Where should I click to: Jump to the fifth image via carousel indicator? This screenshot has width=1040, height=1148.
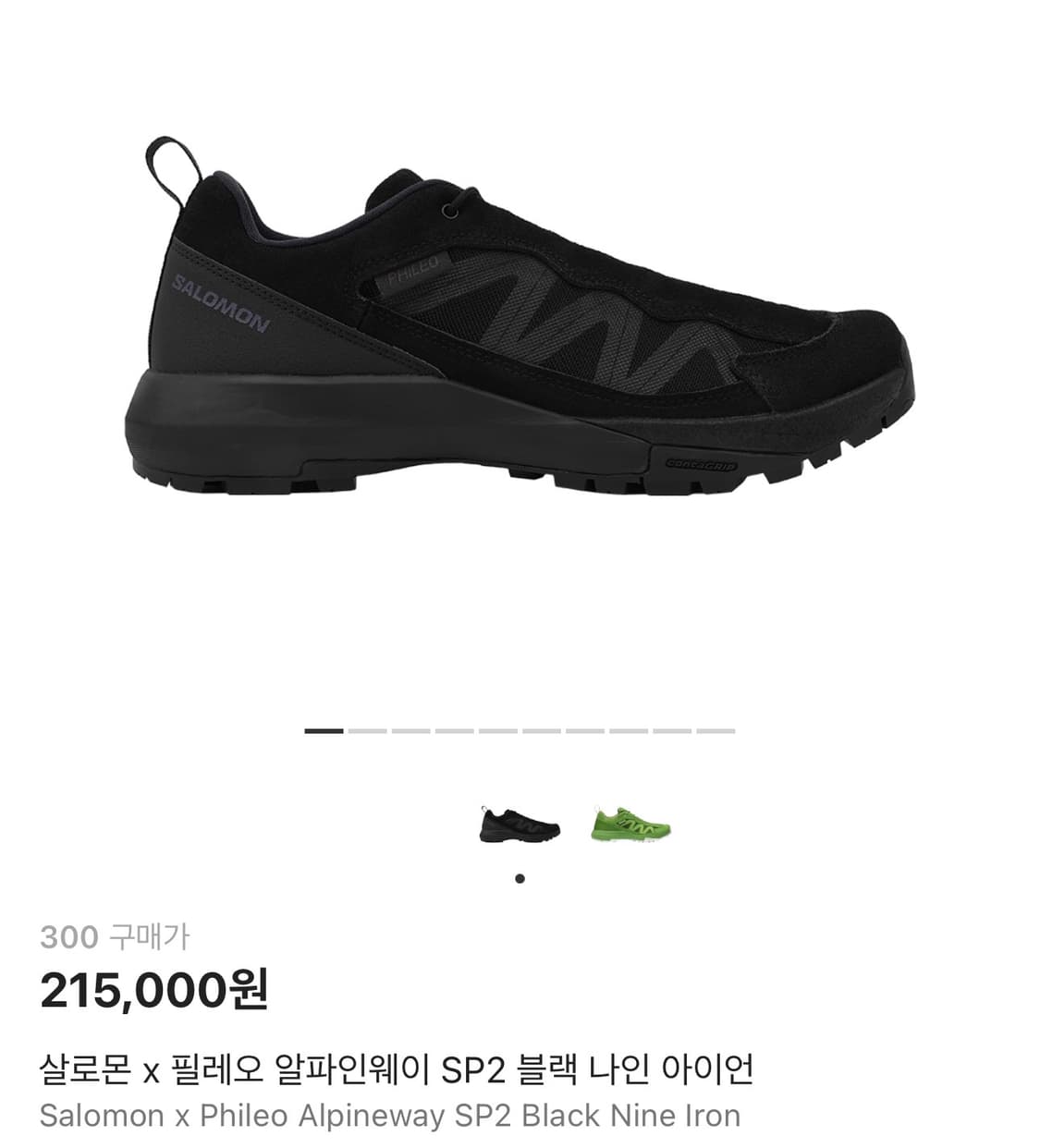click(497, 730)
